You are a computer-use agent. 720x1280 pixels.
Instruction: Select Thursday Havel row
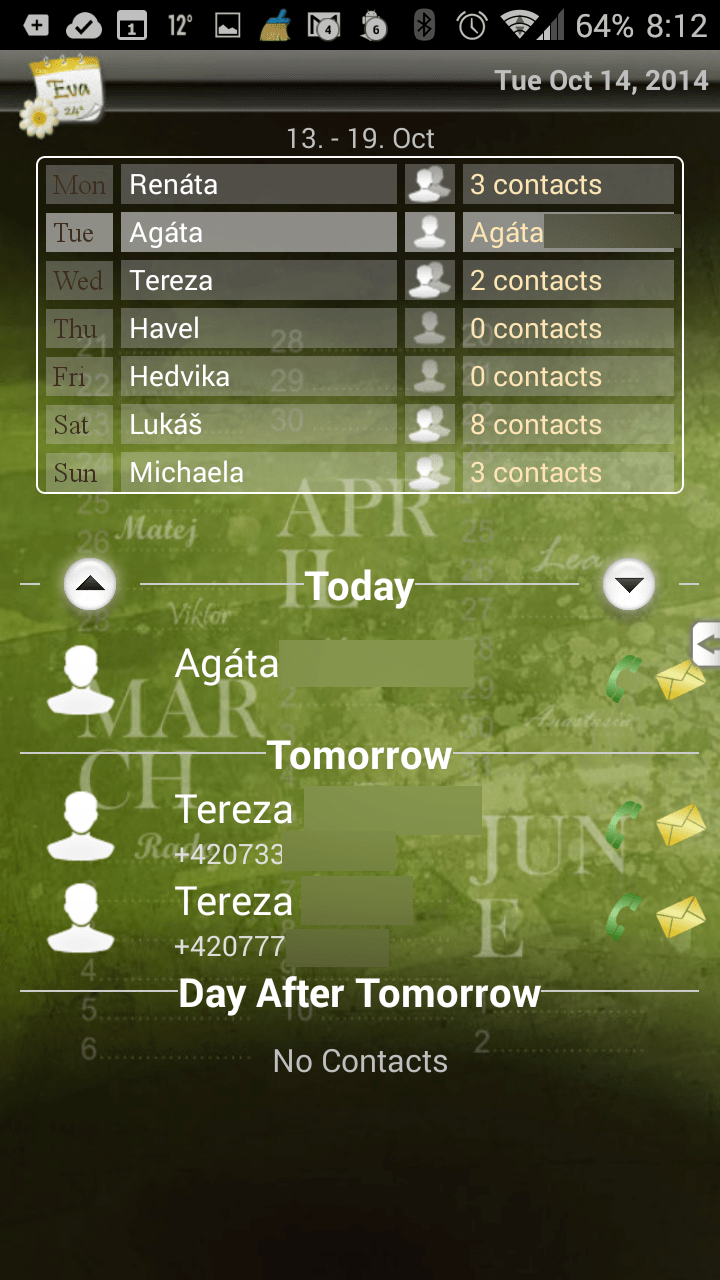pos(360,329)
